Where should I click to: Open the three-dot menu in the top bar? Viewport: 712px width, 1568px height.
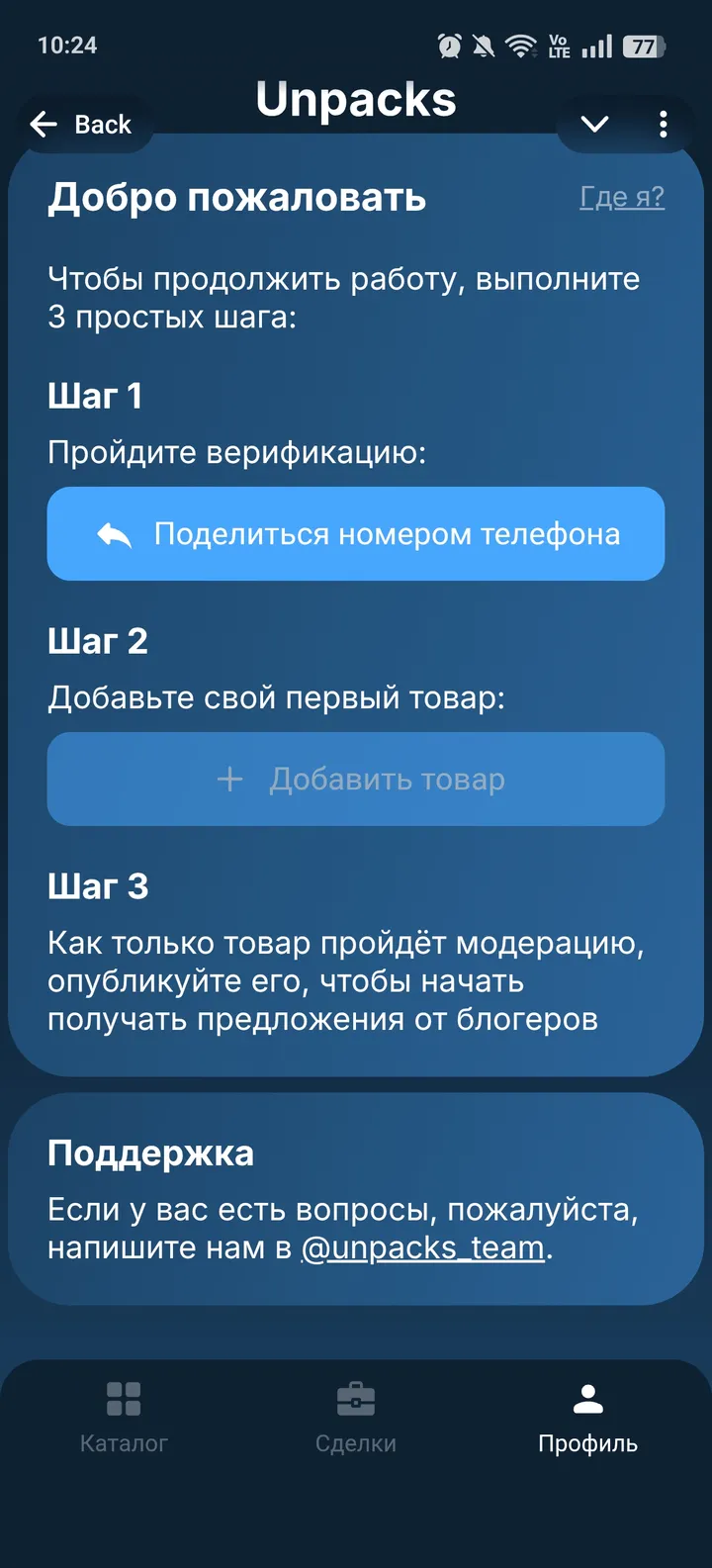point(663,125)
